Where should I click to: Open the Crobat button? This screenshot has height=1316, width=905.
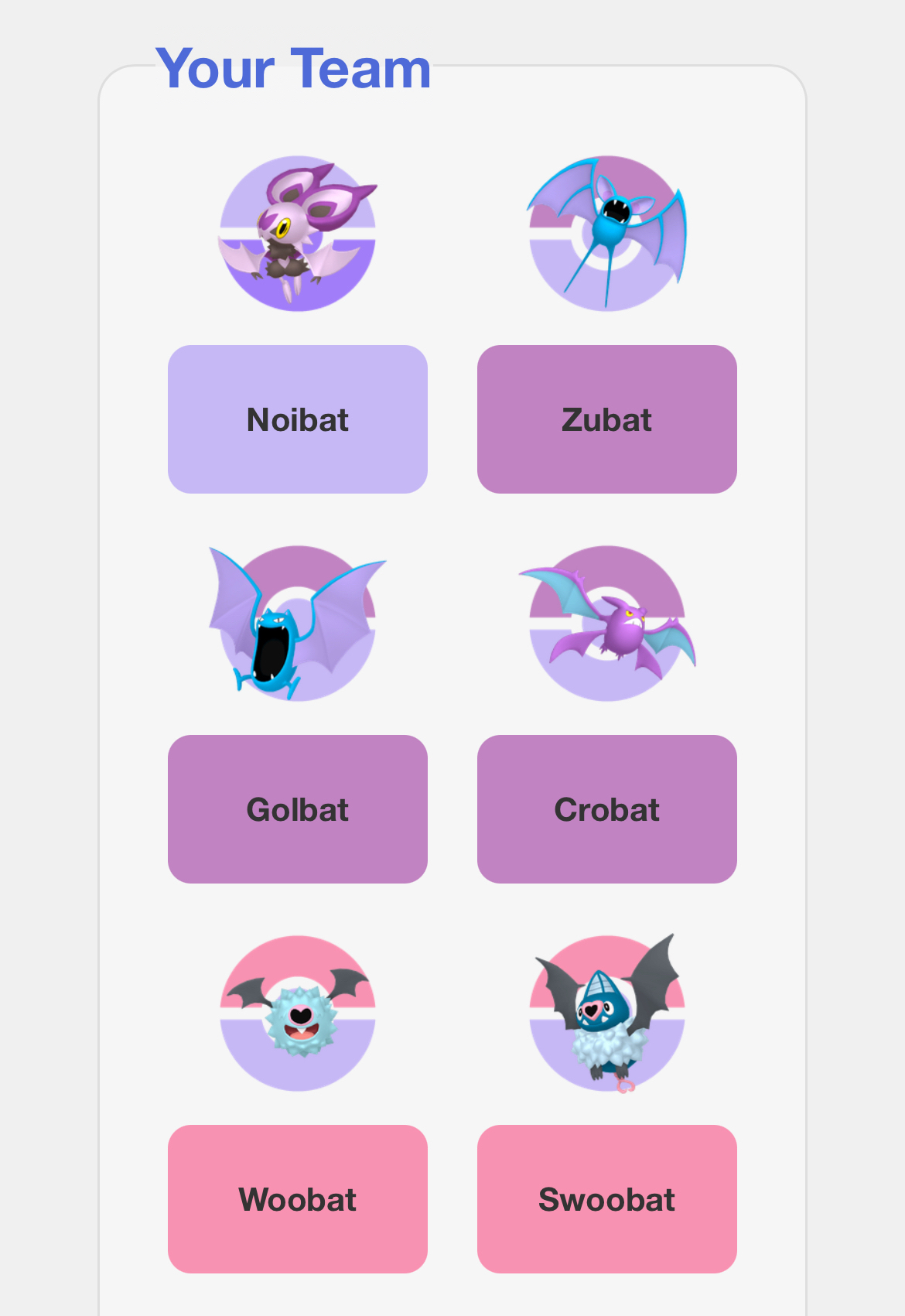(x=607, y=809)
